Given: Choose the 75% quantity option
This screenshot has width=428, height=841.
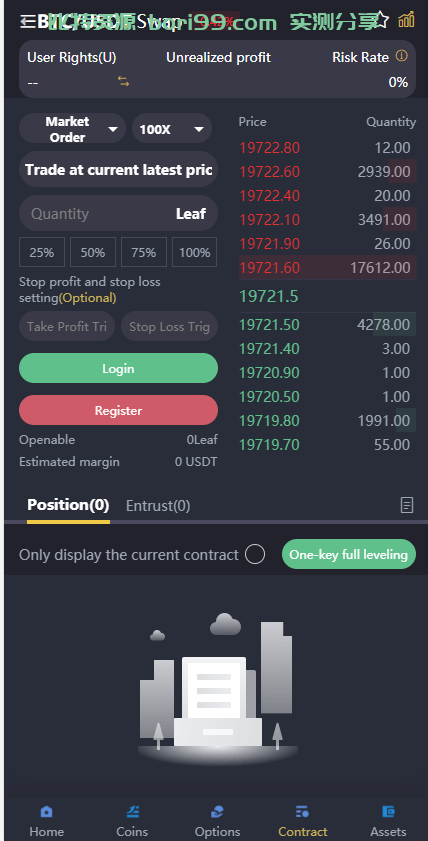Looking at the screenshot, I should pyautogui.click(x=144, y=252).
